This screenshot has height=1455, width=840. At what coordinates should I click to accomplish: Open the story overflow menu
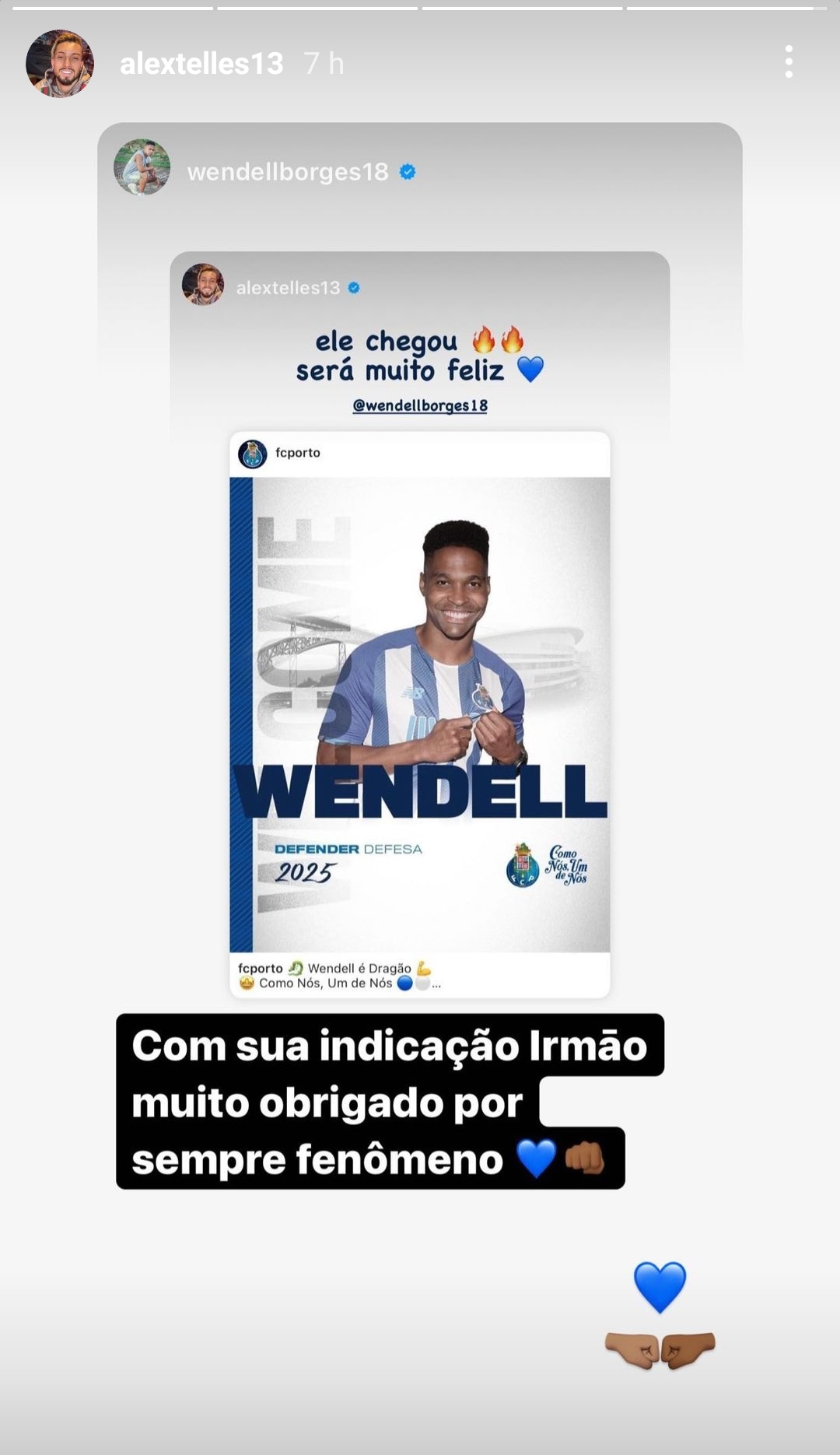click(x=789, y=62)
